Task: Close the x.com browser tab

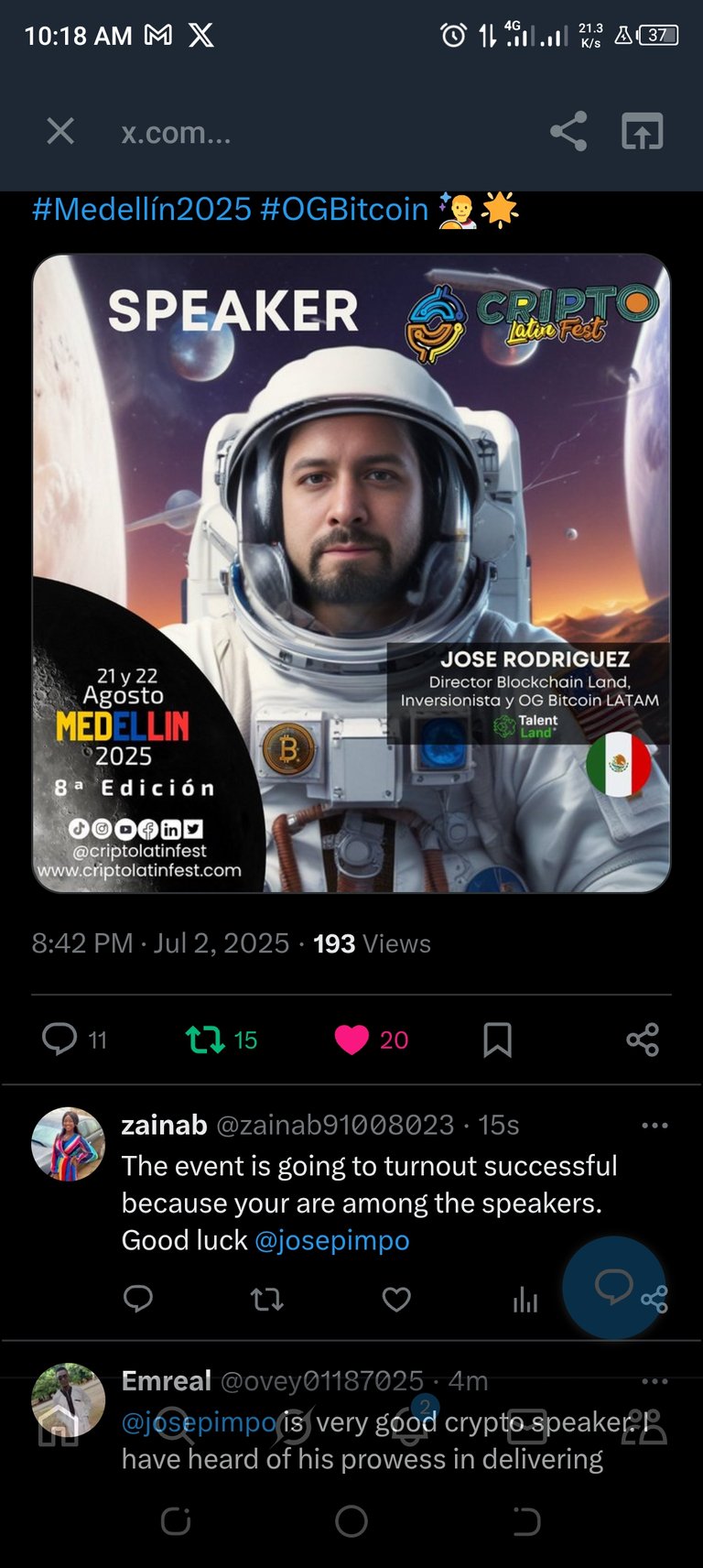Action: 60,132
